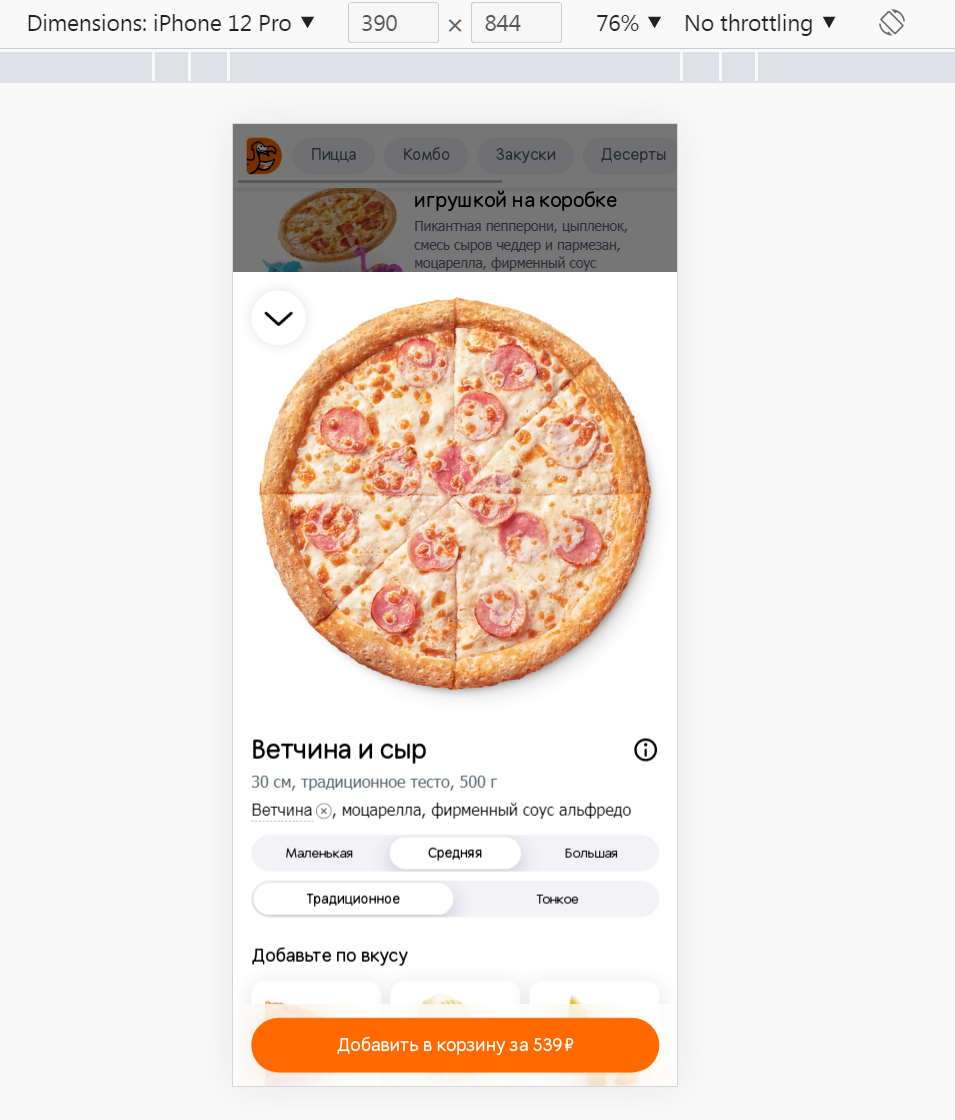Choose Большая size

click(x=591, y=853)
